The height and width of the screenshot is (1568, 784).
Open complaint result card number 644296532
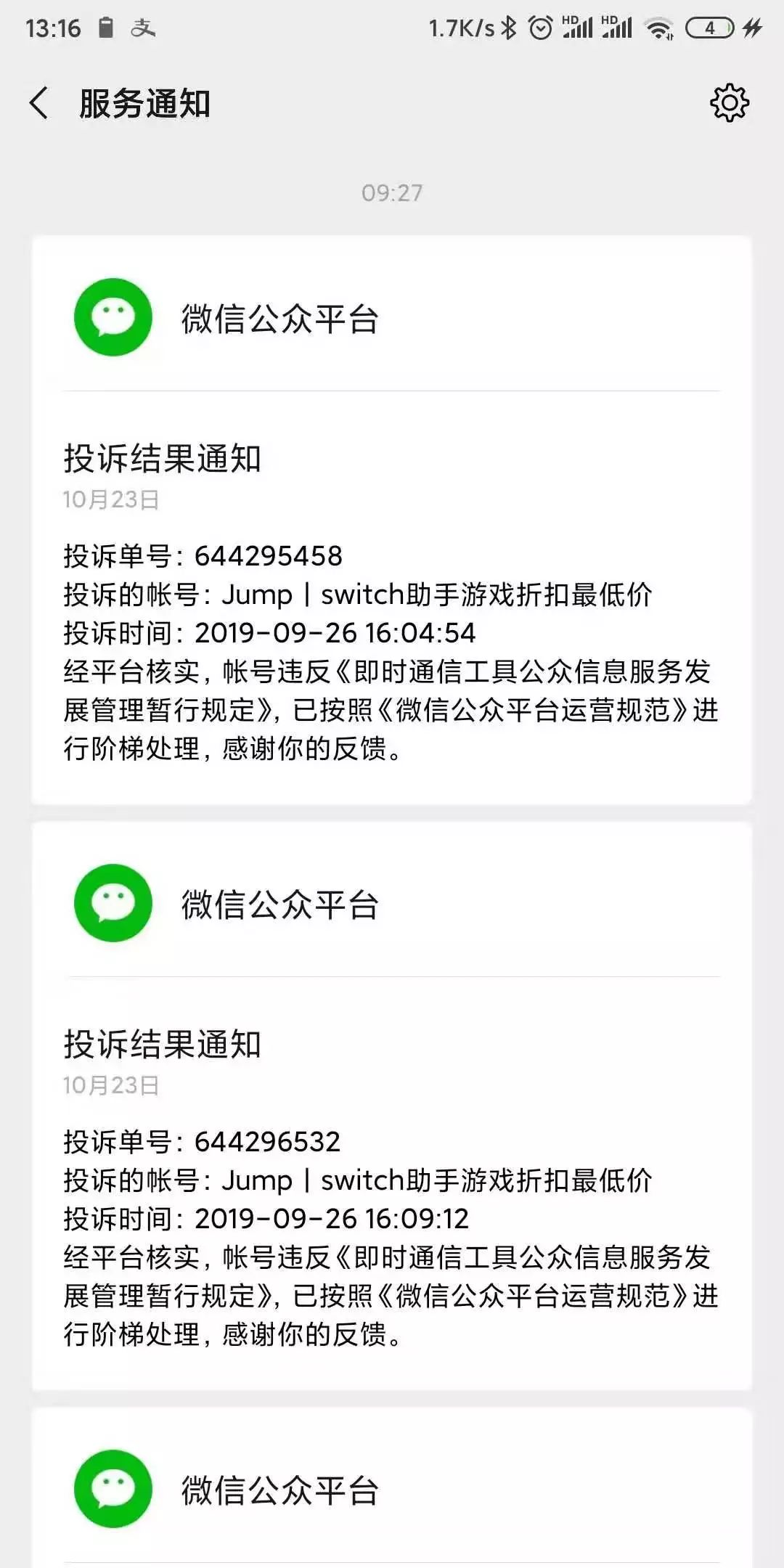392,1106
